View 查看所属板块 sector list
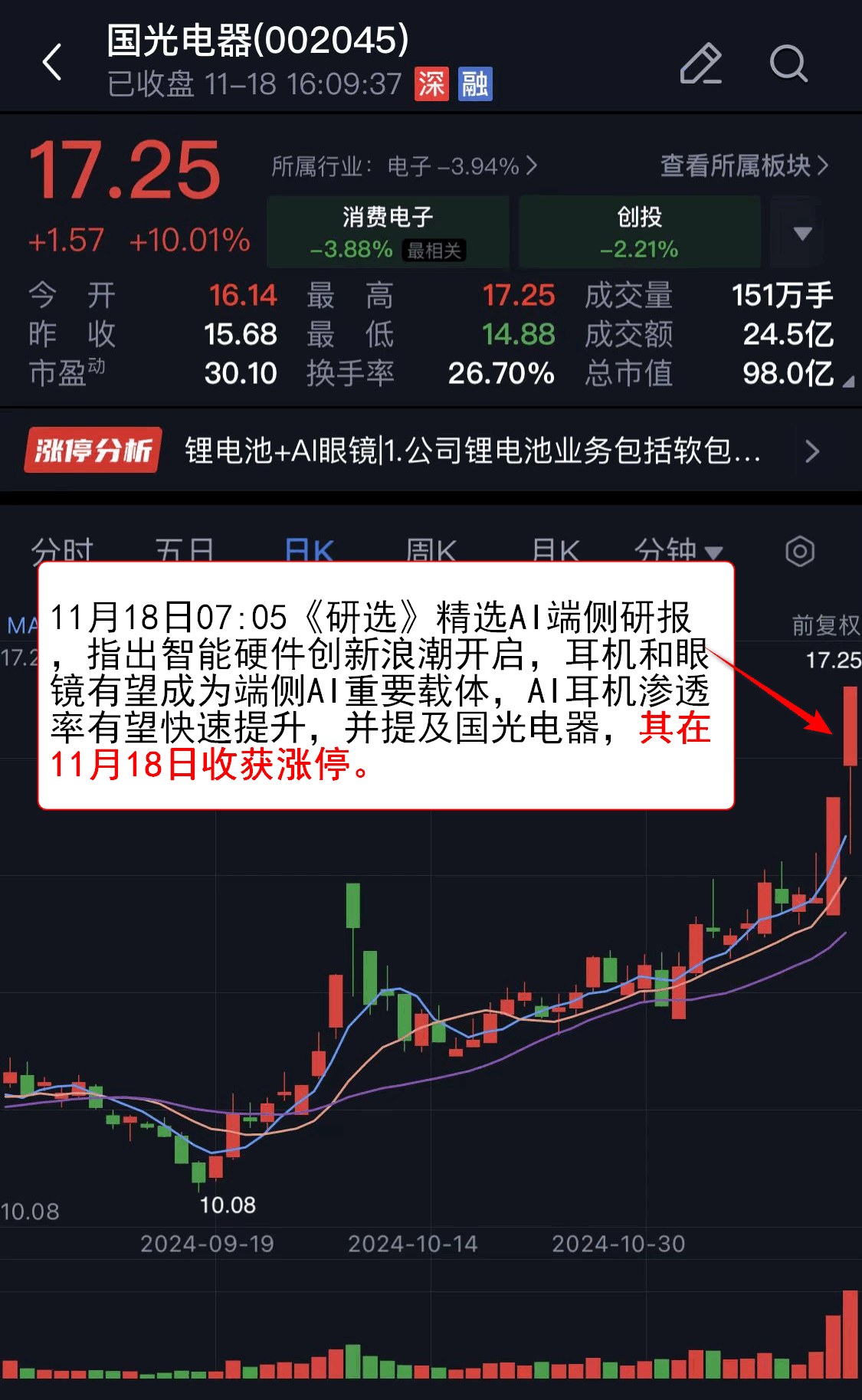 (x=744, y=166)
